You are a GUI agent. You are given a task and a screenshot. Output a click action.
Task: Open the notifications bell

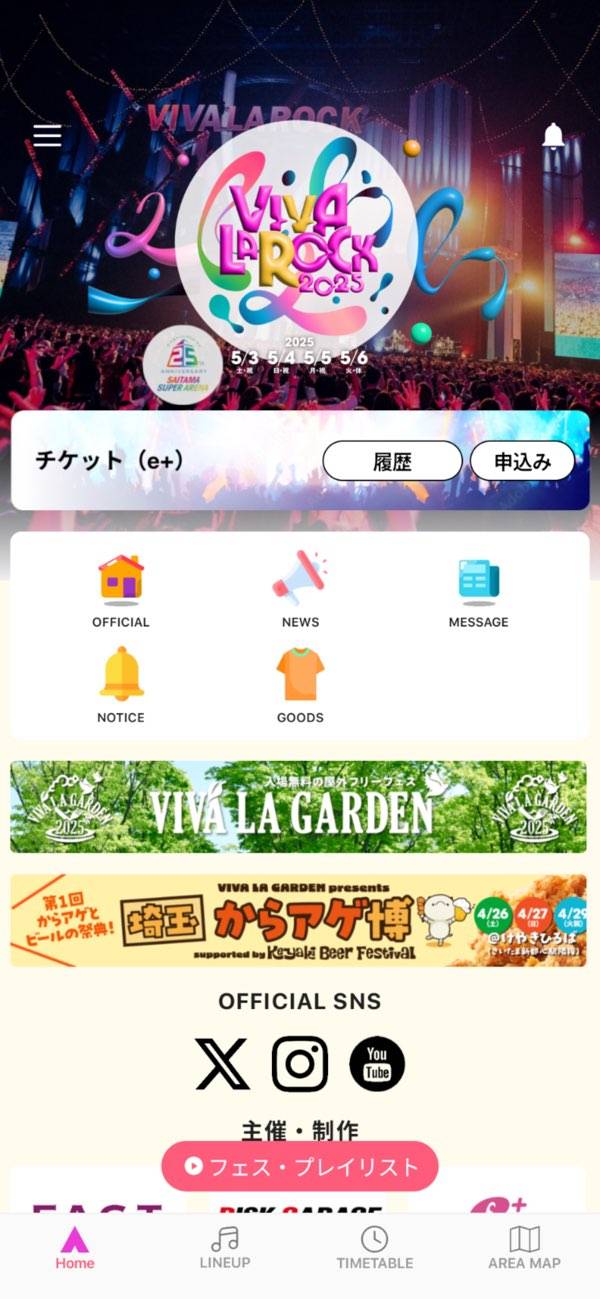[x=553, y=136]
